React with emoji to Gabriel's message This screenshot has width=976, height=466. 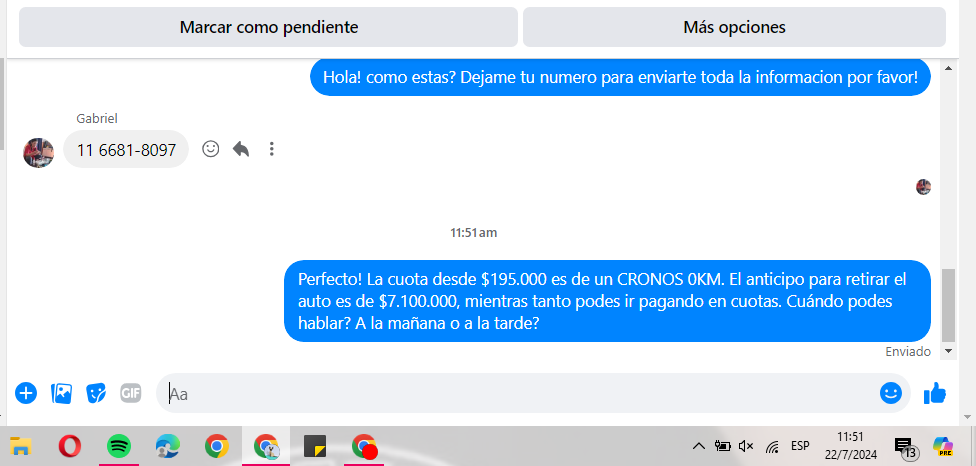point(211,149)
